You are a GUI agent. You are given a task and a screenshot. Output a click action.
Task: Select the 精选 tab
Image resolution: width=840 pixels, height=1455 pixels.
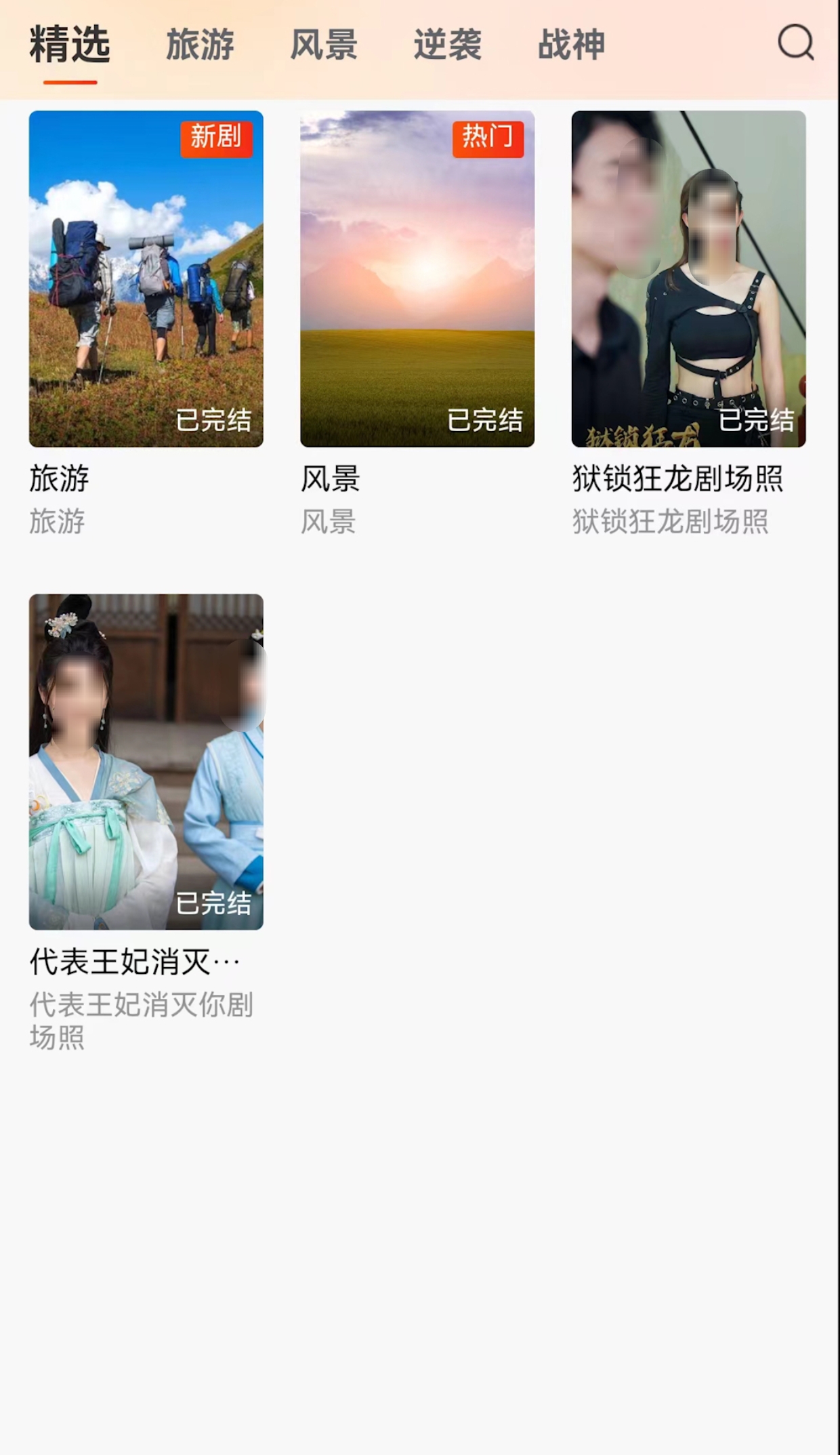click(70, 45)
